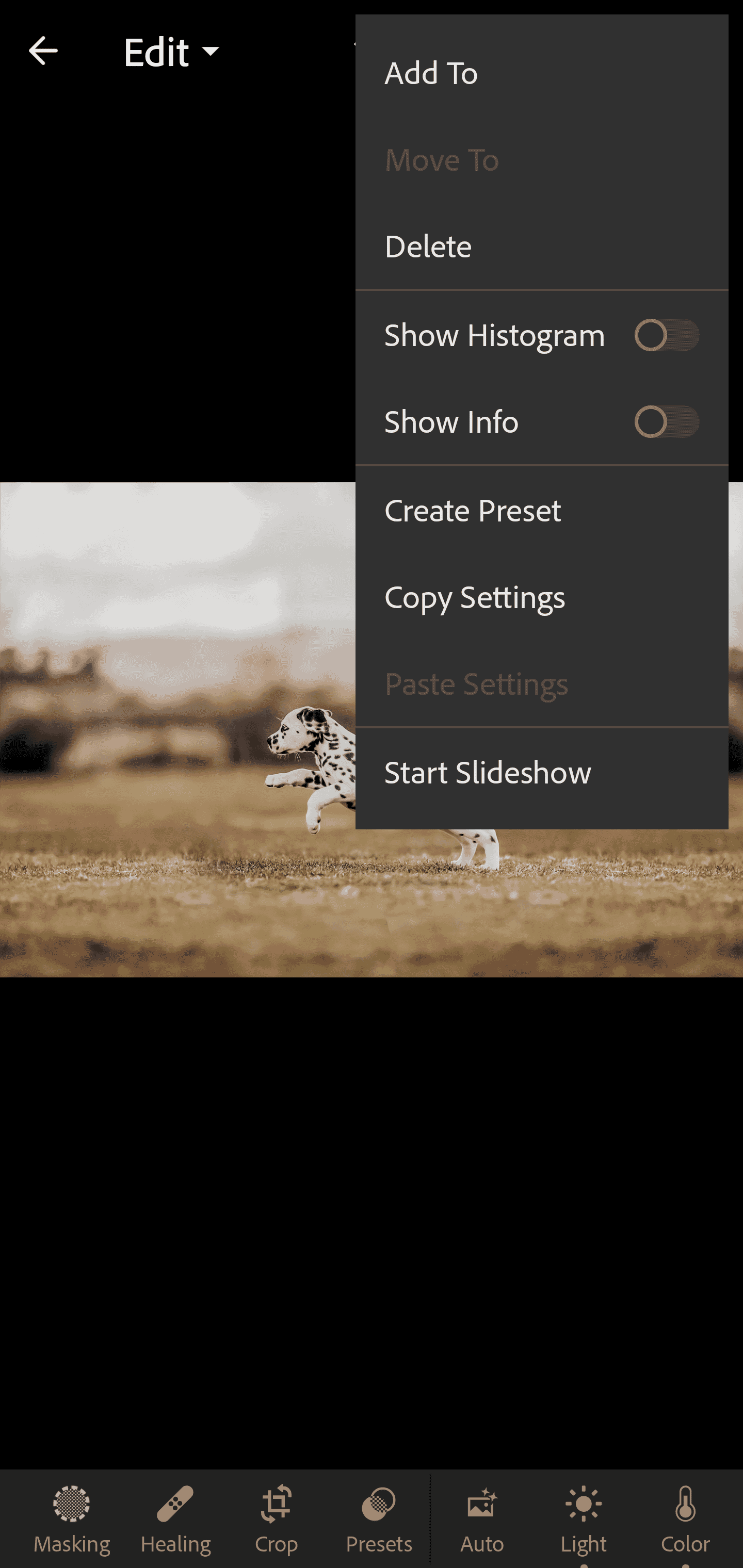
Task: Enable the Show Histogram switch
Action: click(x=666, y=335)
